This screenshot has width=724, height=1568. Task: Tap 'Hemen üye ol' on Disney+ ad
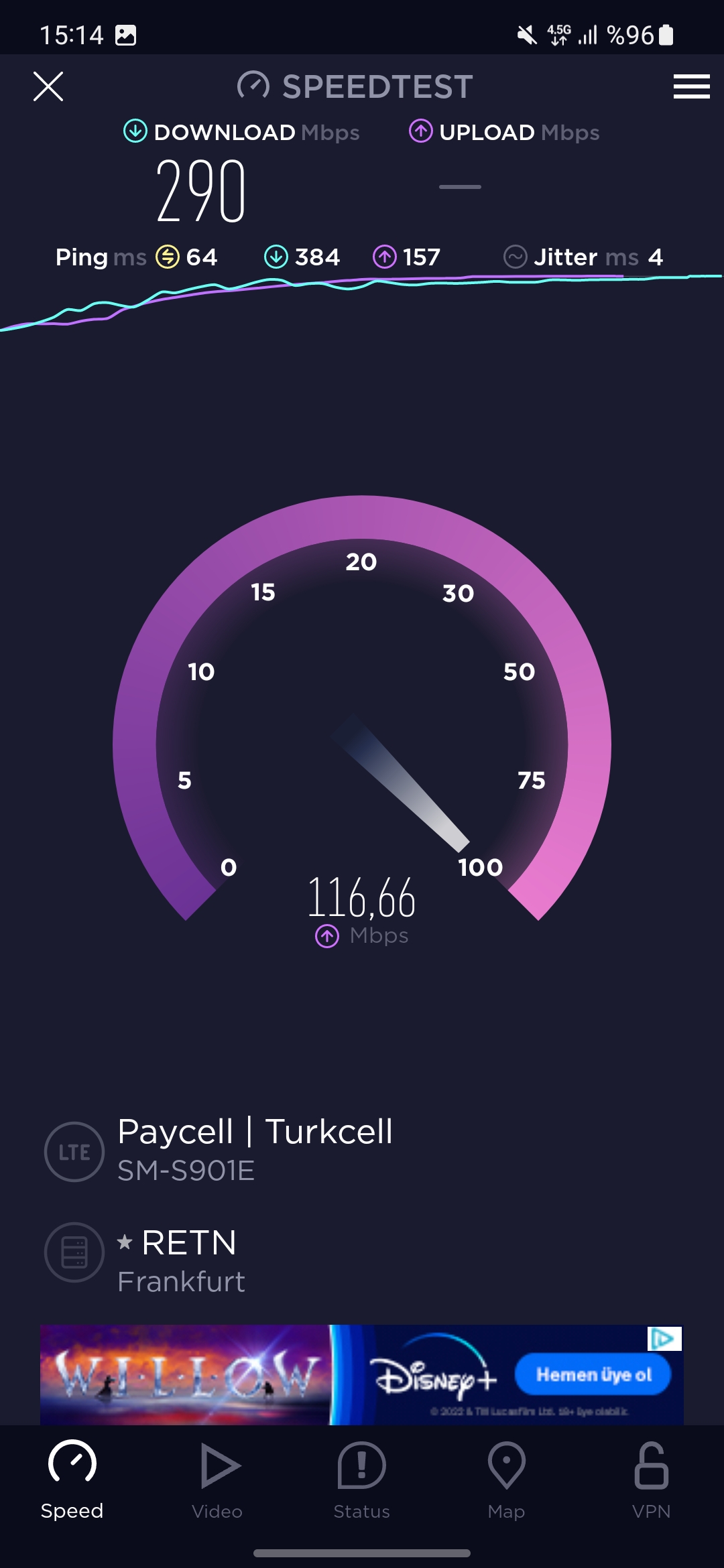(593, 1374)
